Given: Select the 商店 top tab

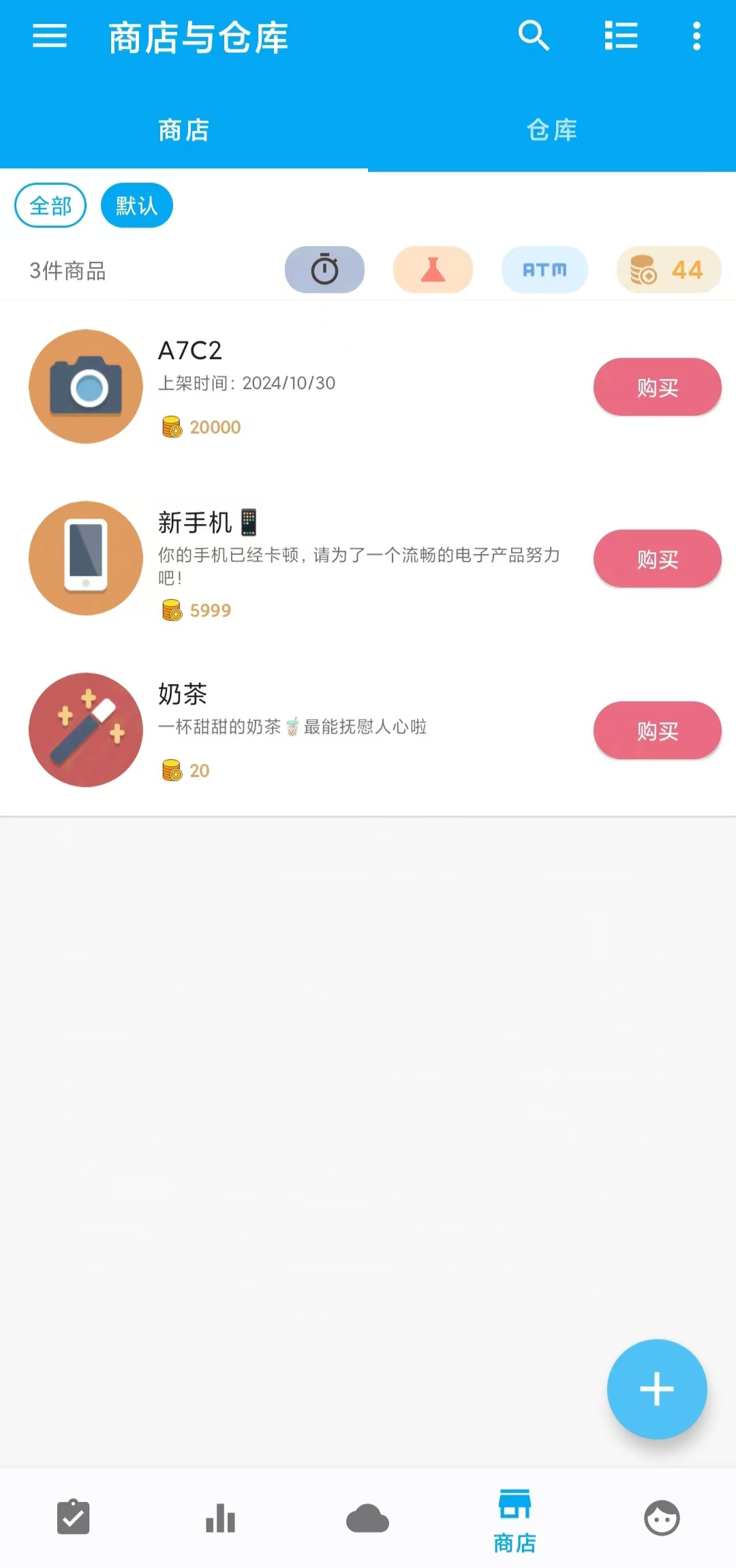Looking at the screenshot, I should pos(184,129).
